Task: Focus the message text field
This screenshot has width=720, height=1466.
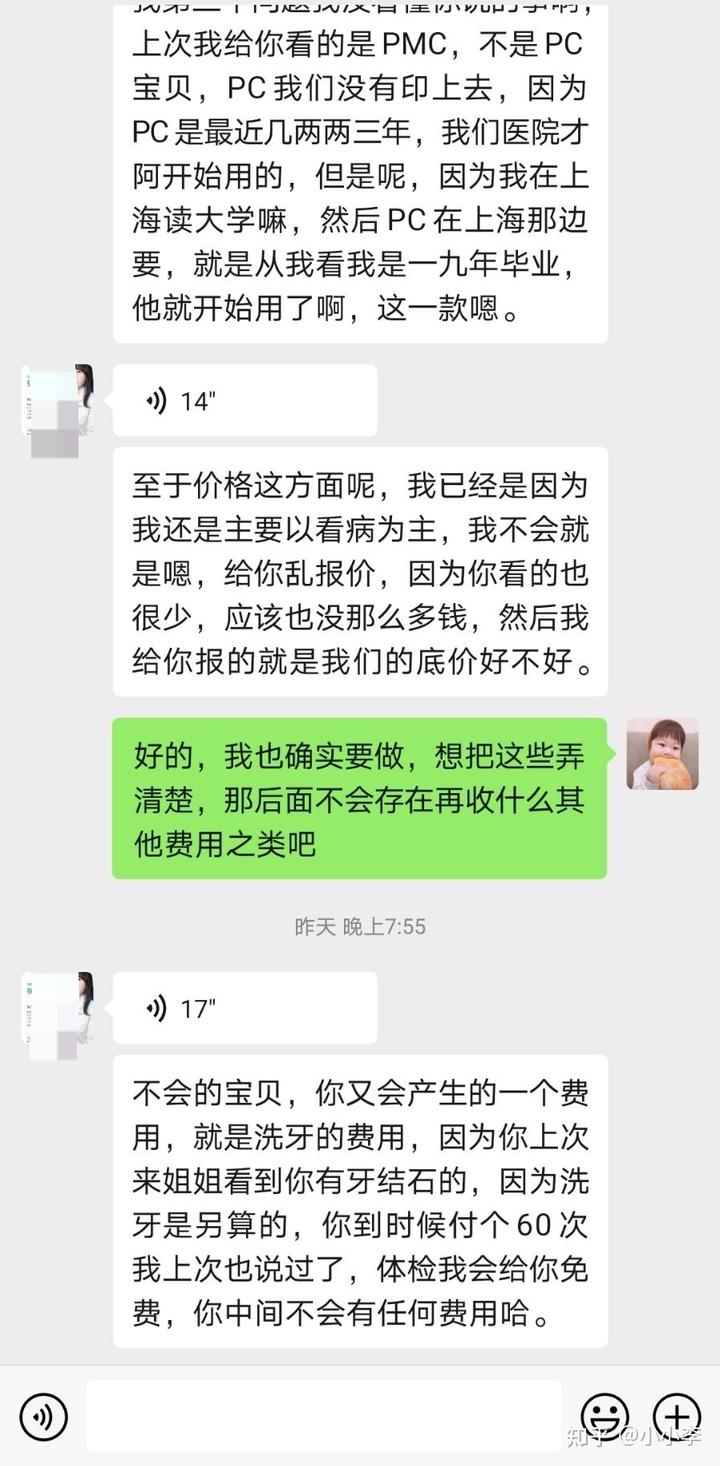Action: click(x=323, y=1416)
